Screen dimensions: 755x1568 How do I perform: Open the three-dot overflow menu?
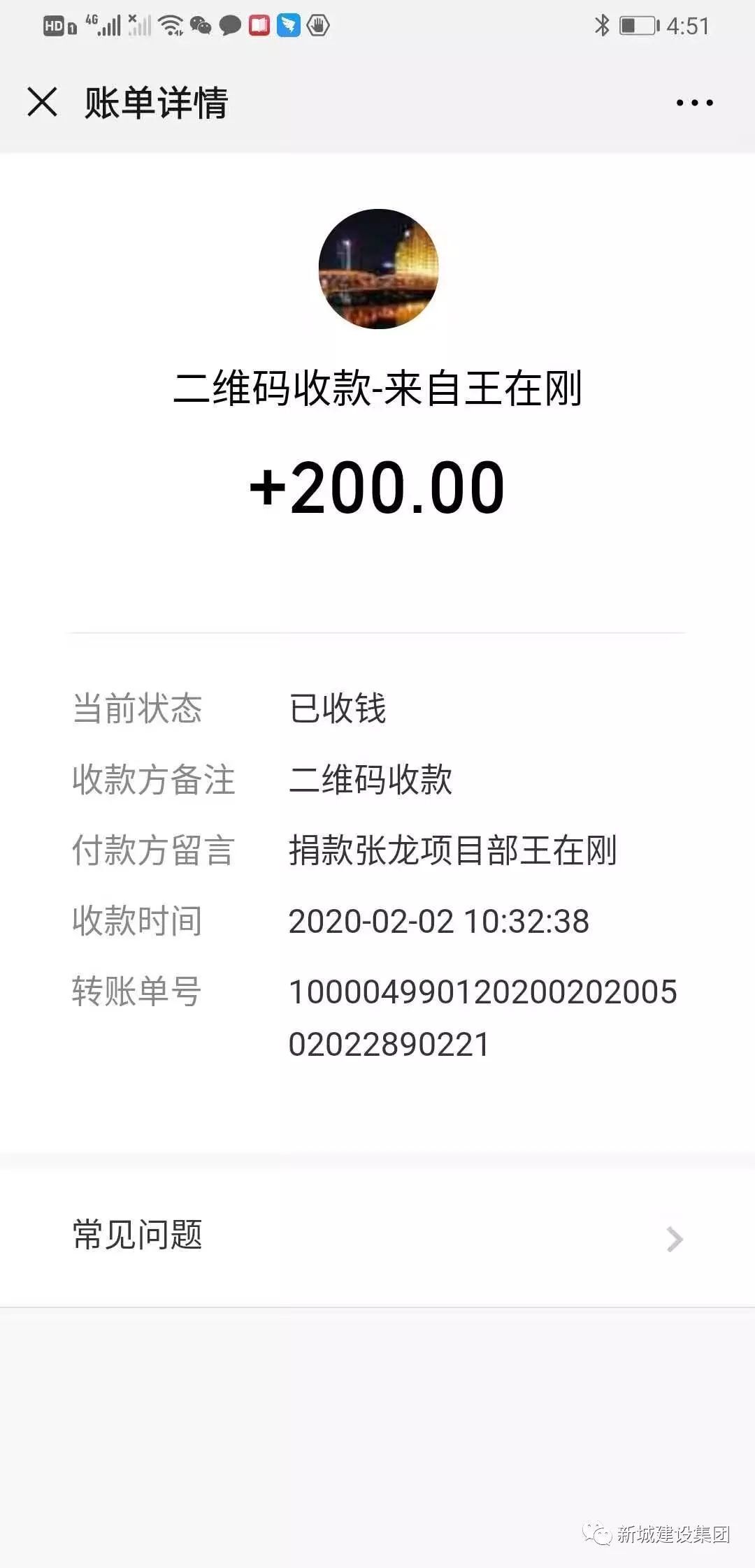click(694, 103)
